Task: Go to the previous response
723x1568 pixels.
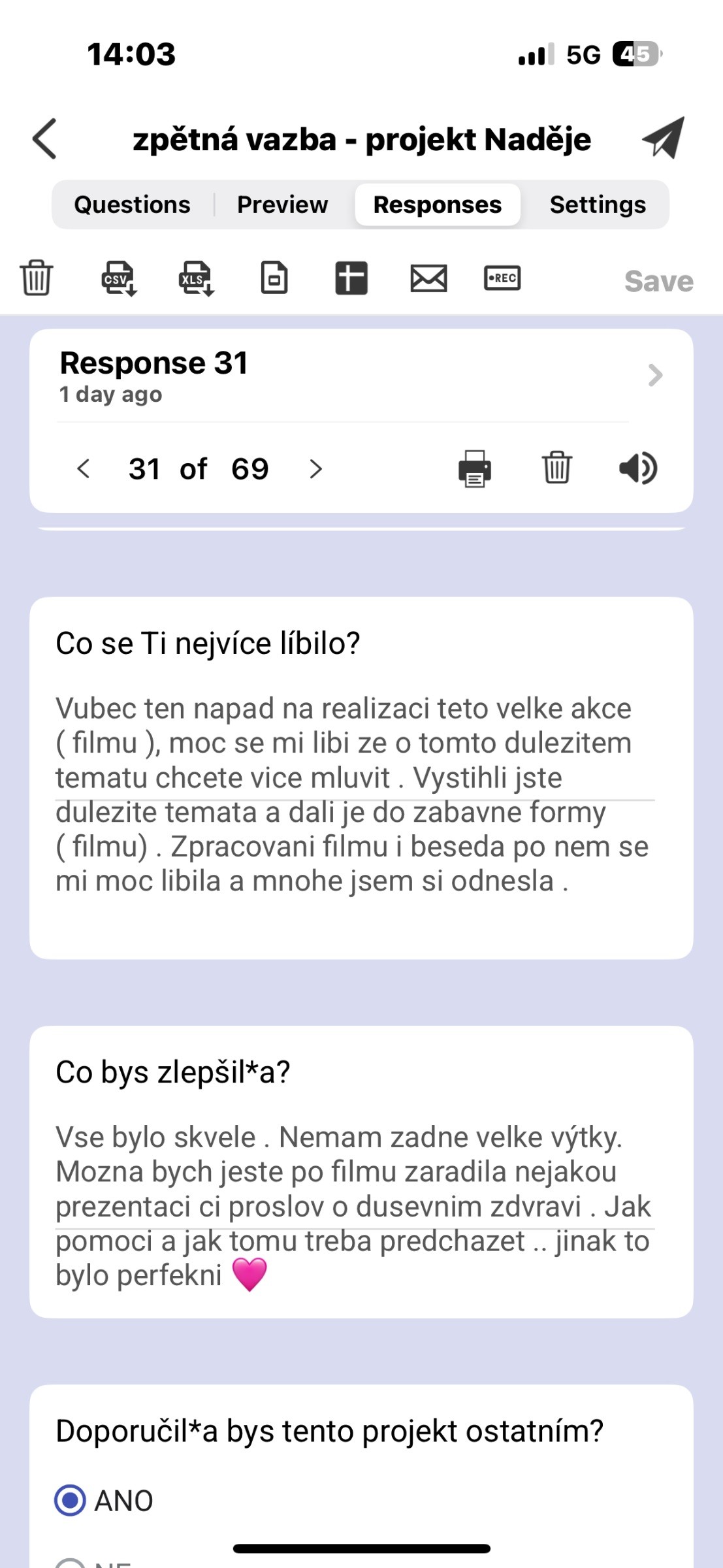Action: (x=83, y=468)
